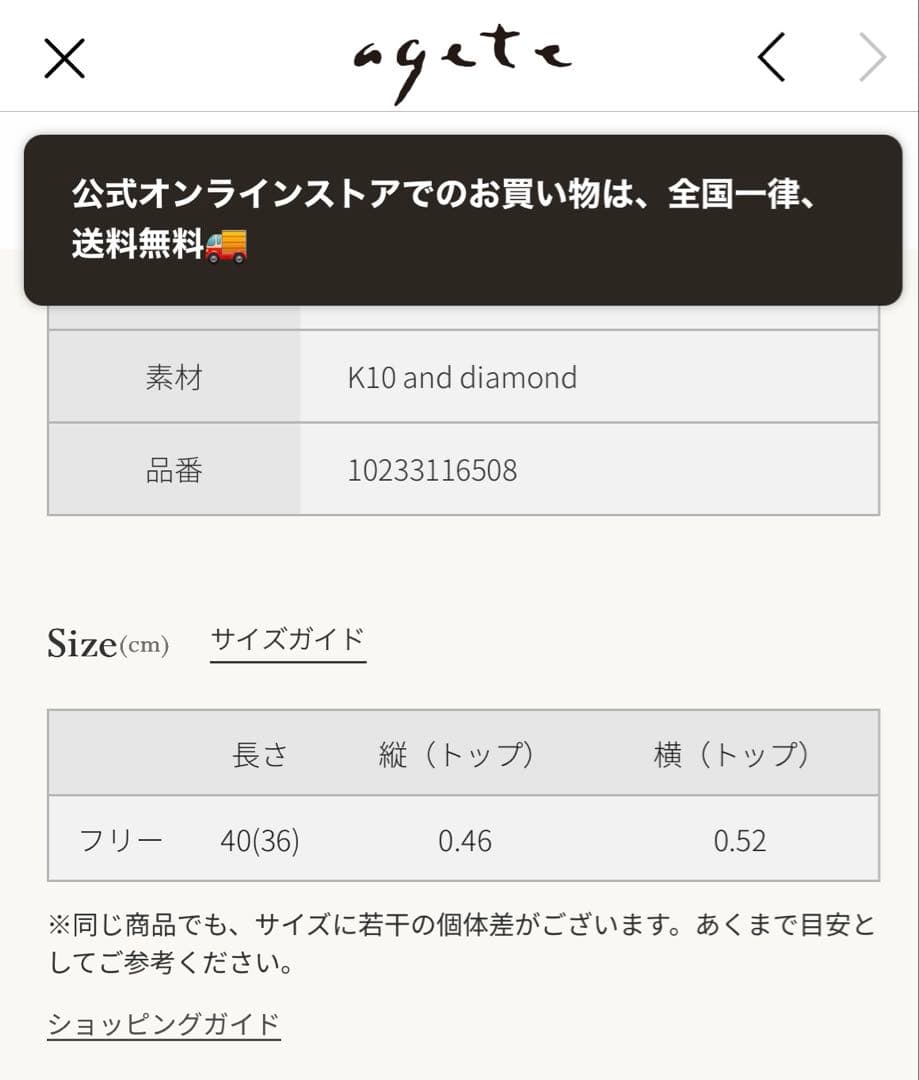Click the X close icon at top left

pyautogui.click(x=64, y=57)
